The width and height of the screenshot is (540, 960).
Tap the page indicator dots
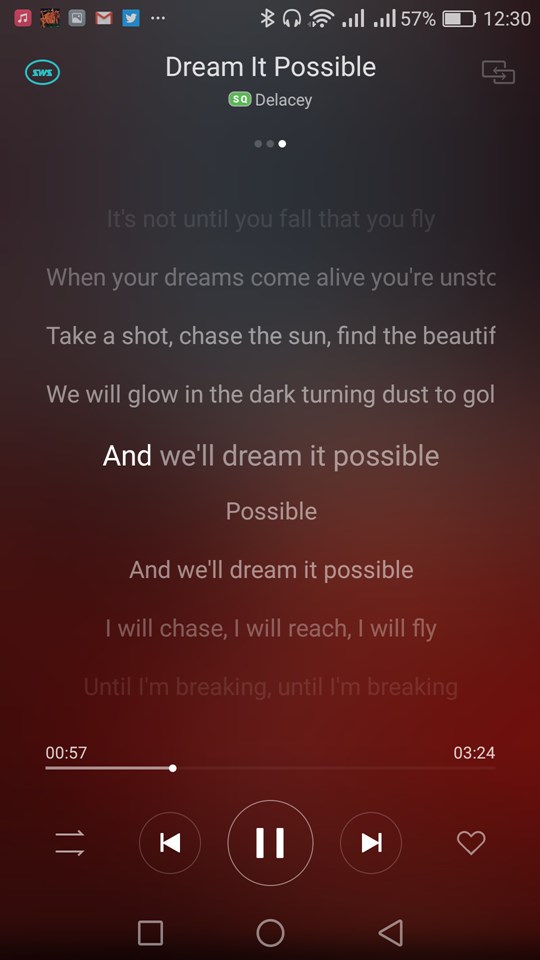270,144
